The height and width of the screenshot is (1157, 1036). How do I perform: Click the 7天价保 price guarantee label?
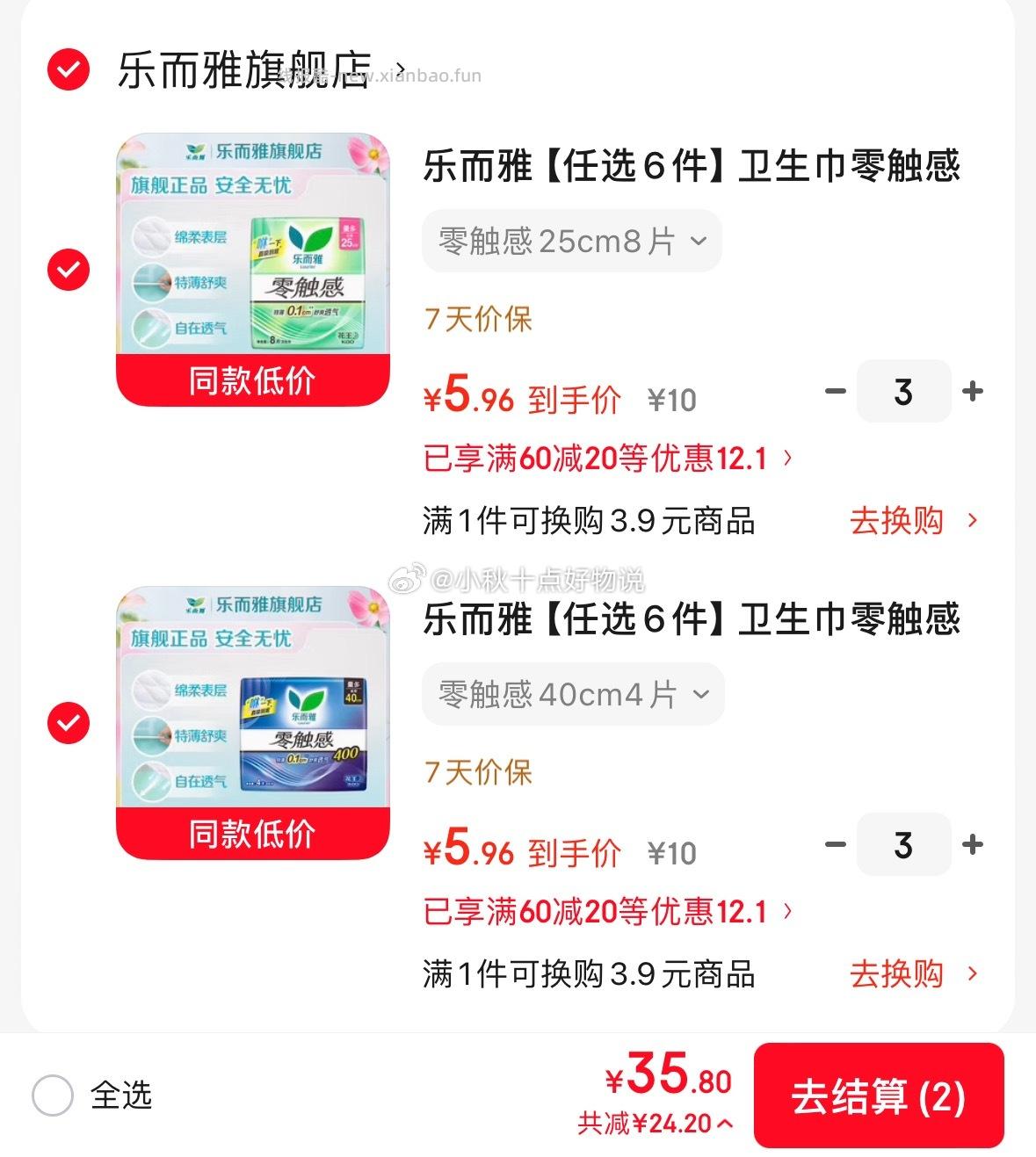(x=477, y=320)
